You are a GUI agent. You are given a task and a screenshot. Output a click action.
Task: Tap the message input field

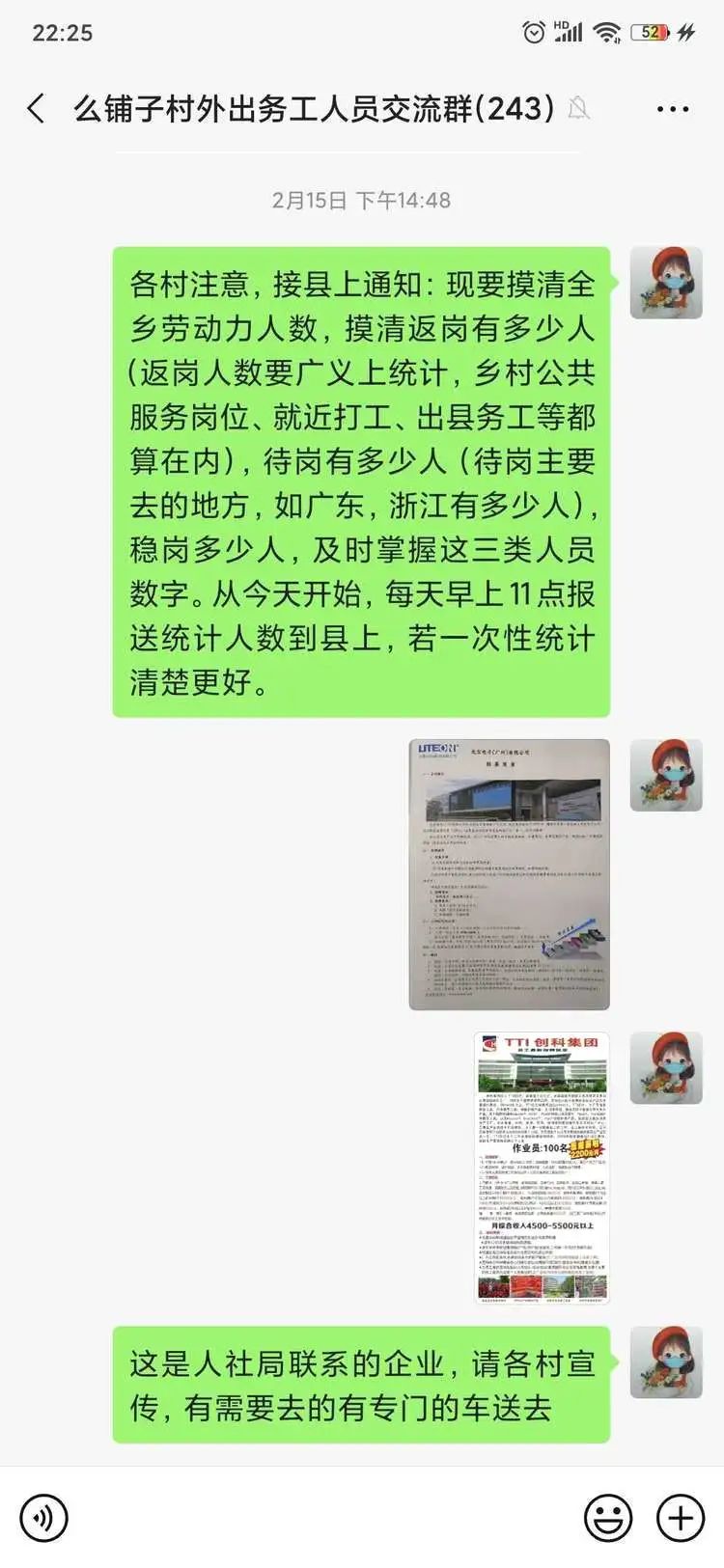click(x=323, y=1518)
